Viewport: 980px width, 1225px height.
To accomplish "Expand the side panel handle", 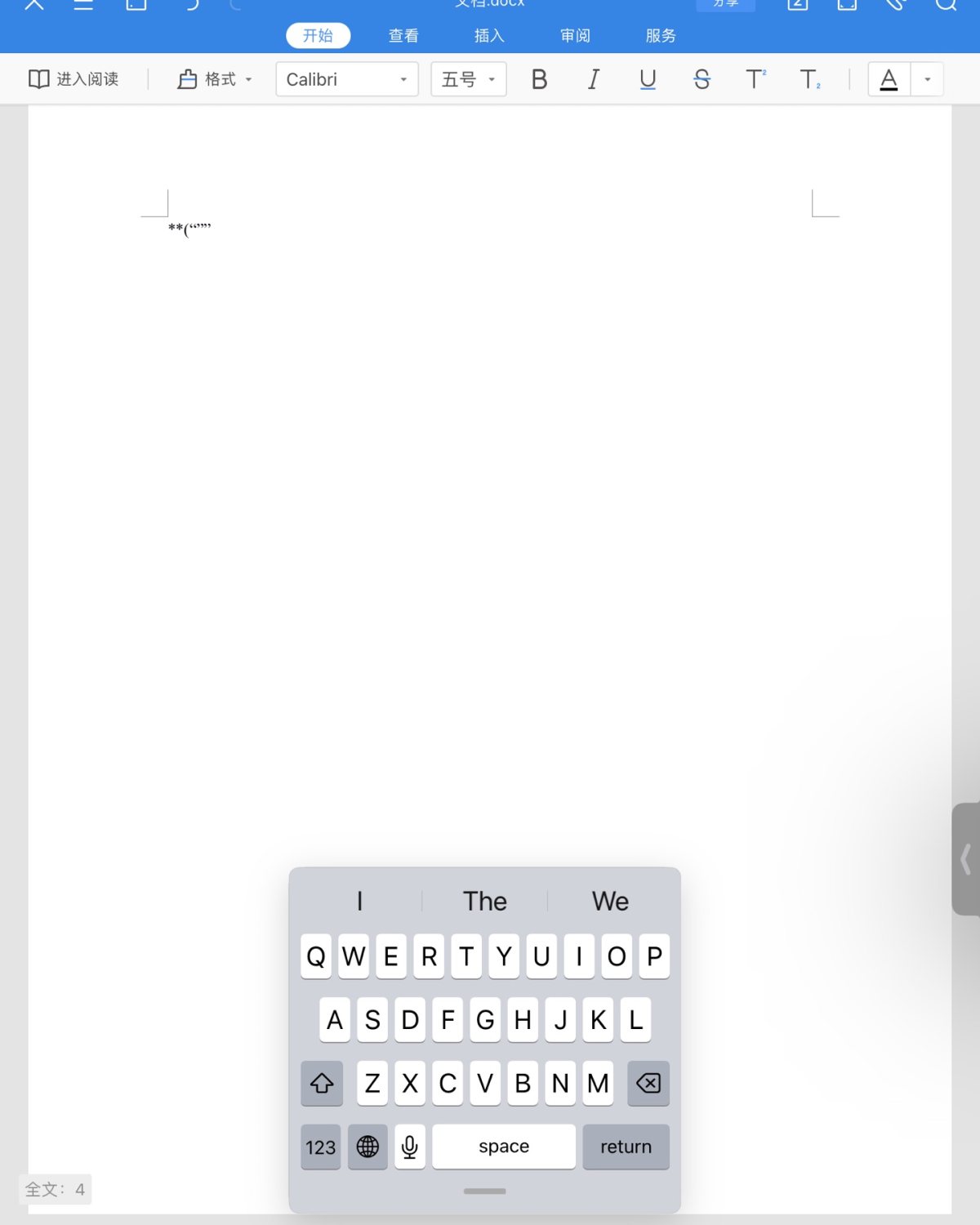I will coord(966,859).
